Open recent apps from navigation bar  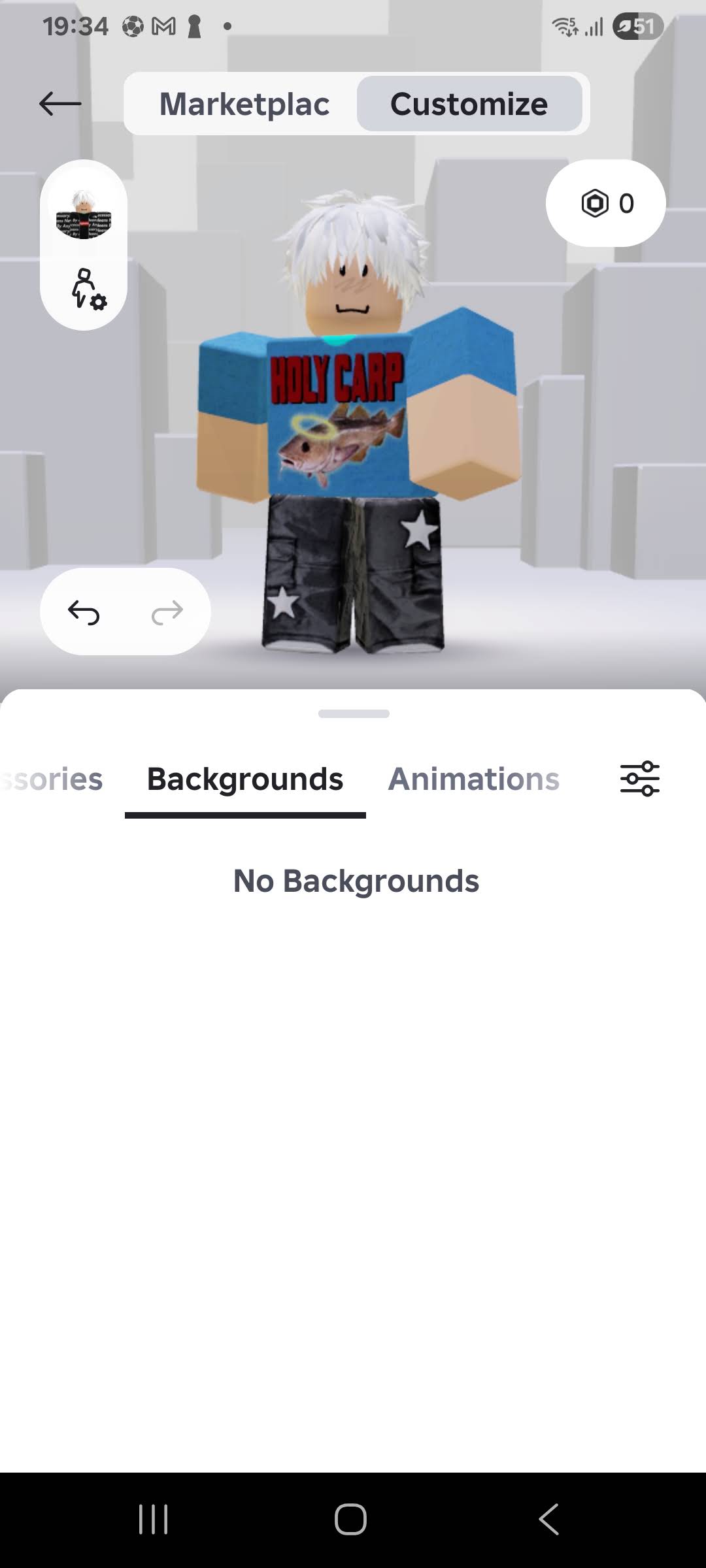coord(154,1519)
